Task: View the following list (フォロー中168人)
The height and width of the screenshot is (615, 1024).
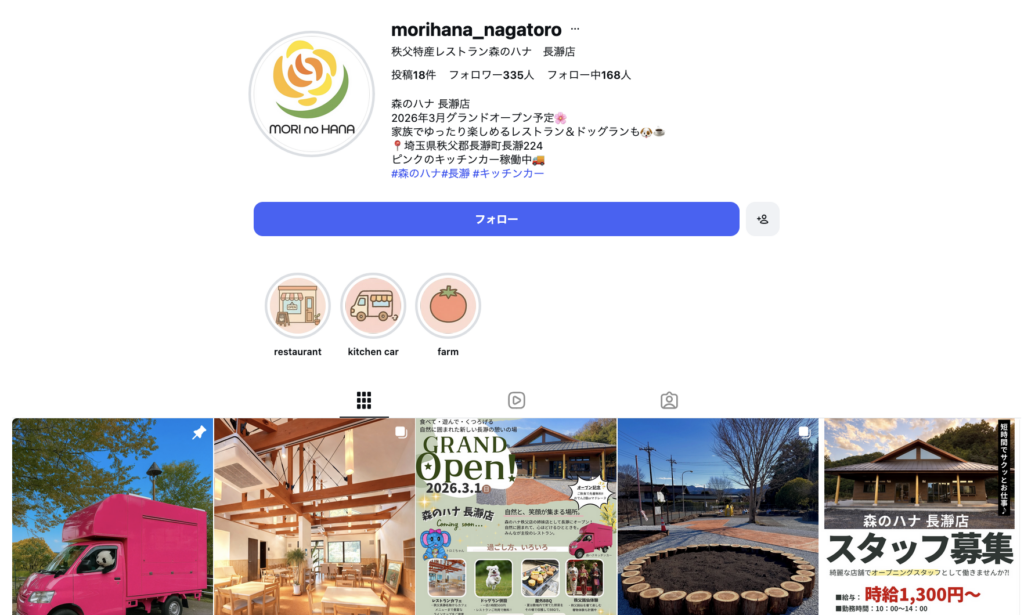Action: [588, 75]
